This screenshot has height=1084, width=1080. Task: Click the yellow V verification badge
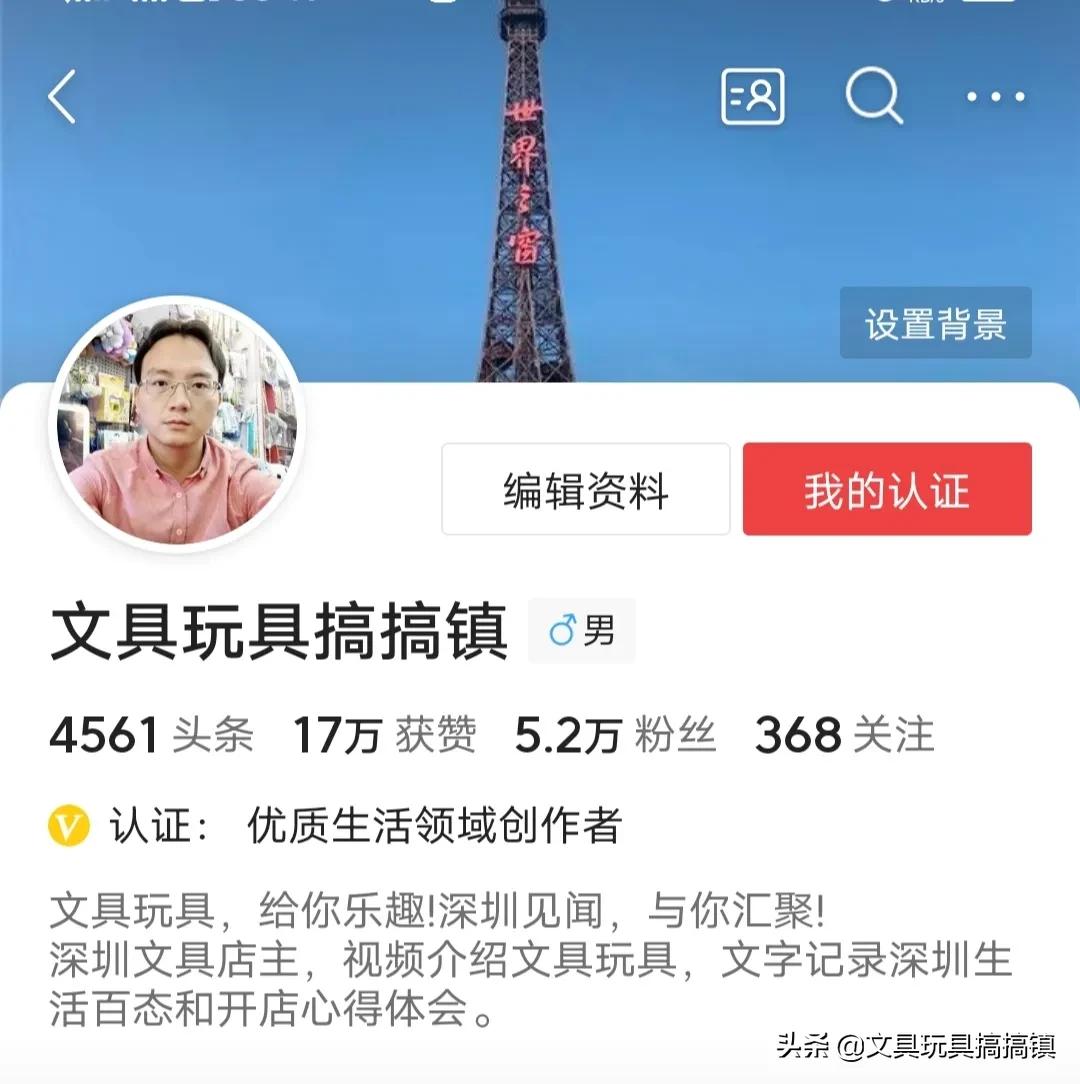pyautogui.click(x=67, y=825)
